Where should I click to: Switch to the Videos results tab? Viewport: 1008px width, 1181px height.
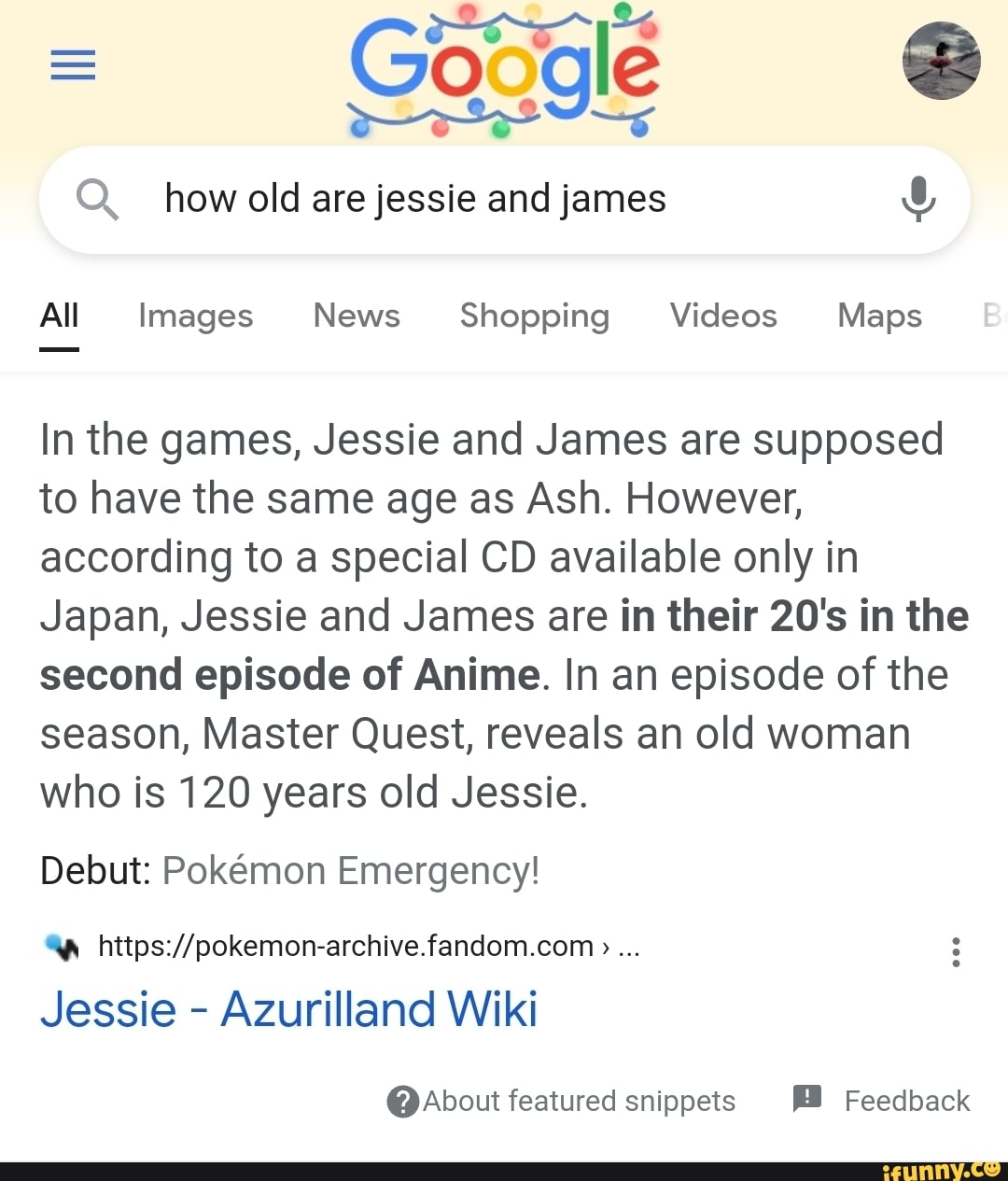[723, 316]
